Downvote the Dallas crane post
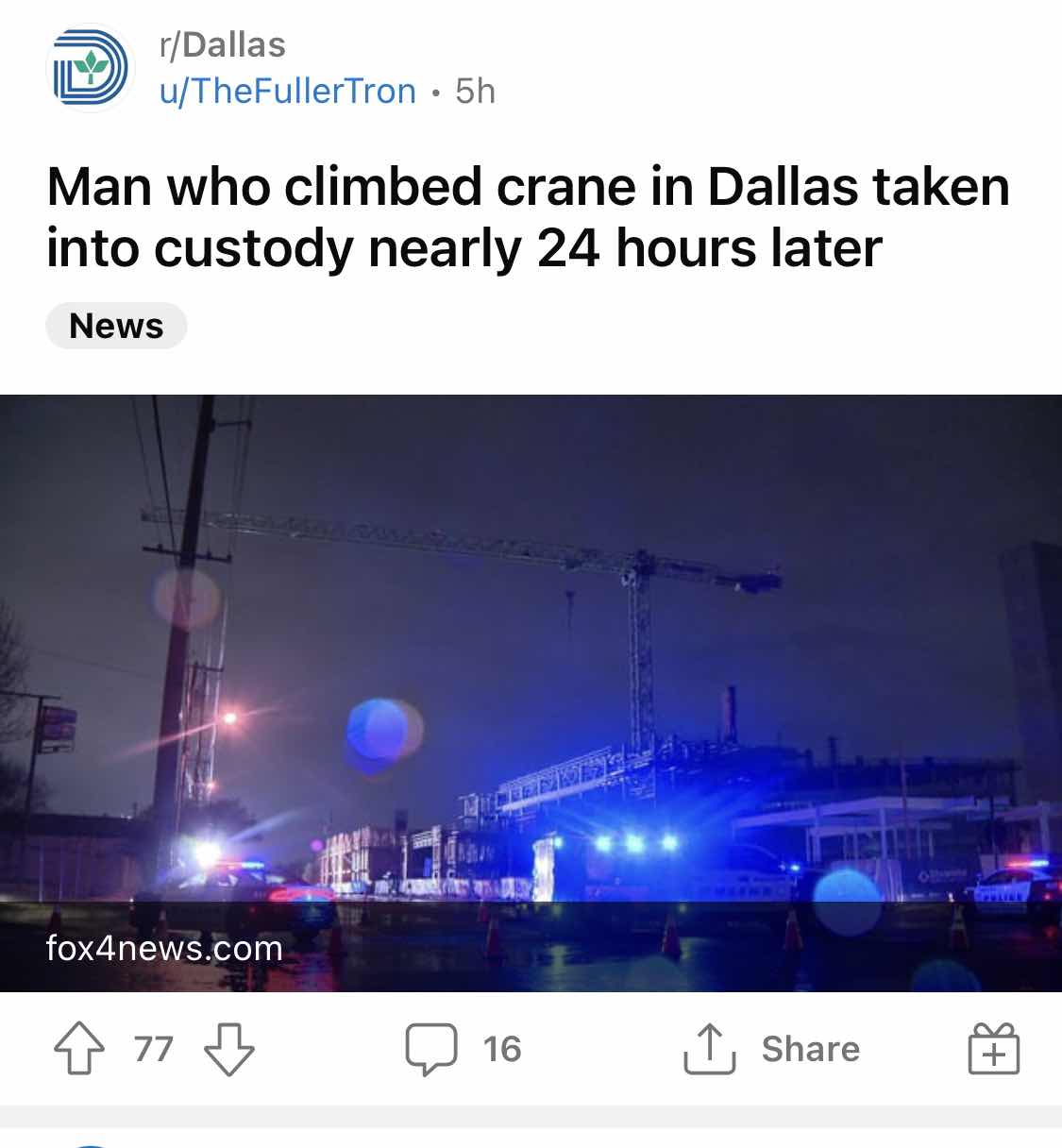 click(x=229, y=1049)
